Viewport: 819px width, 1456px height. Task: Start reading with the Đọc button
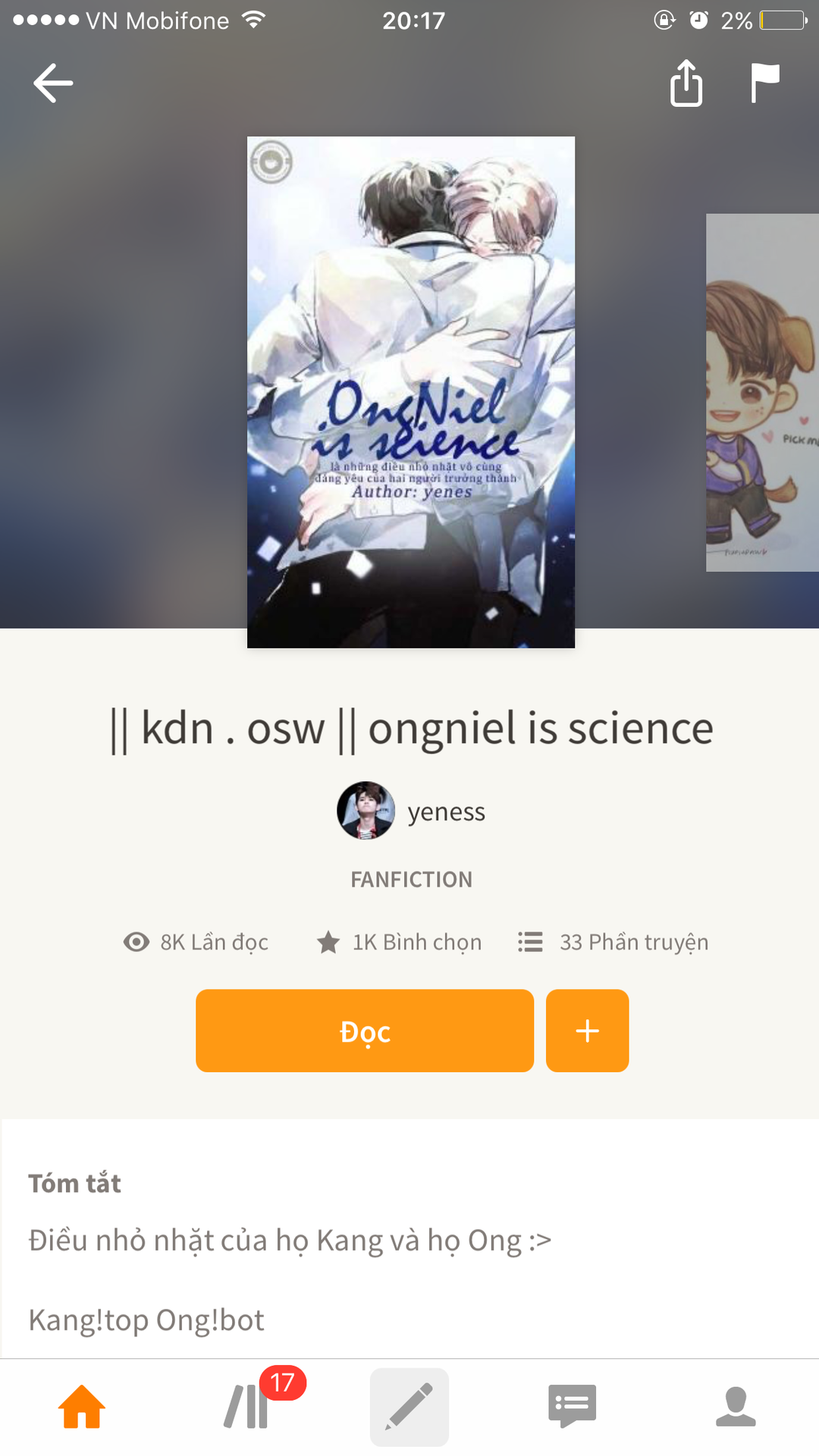[x=365, y=1031]
